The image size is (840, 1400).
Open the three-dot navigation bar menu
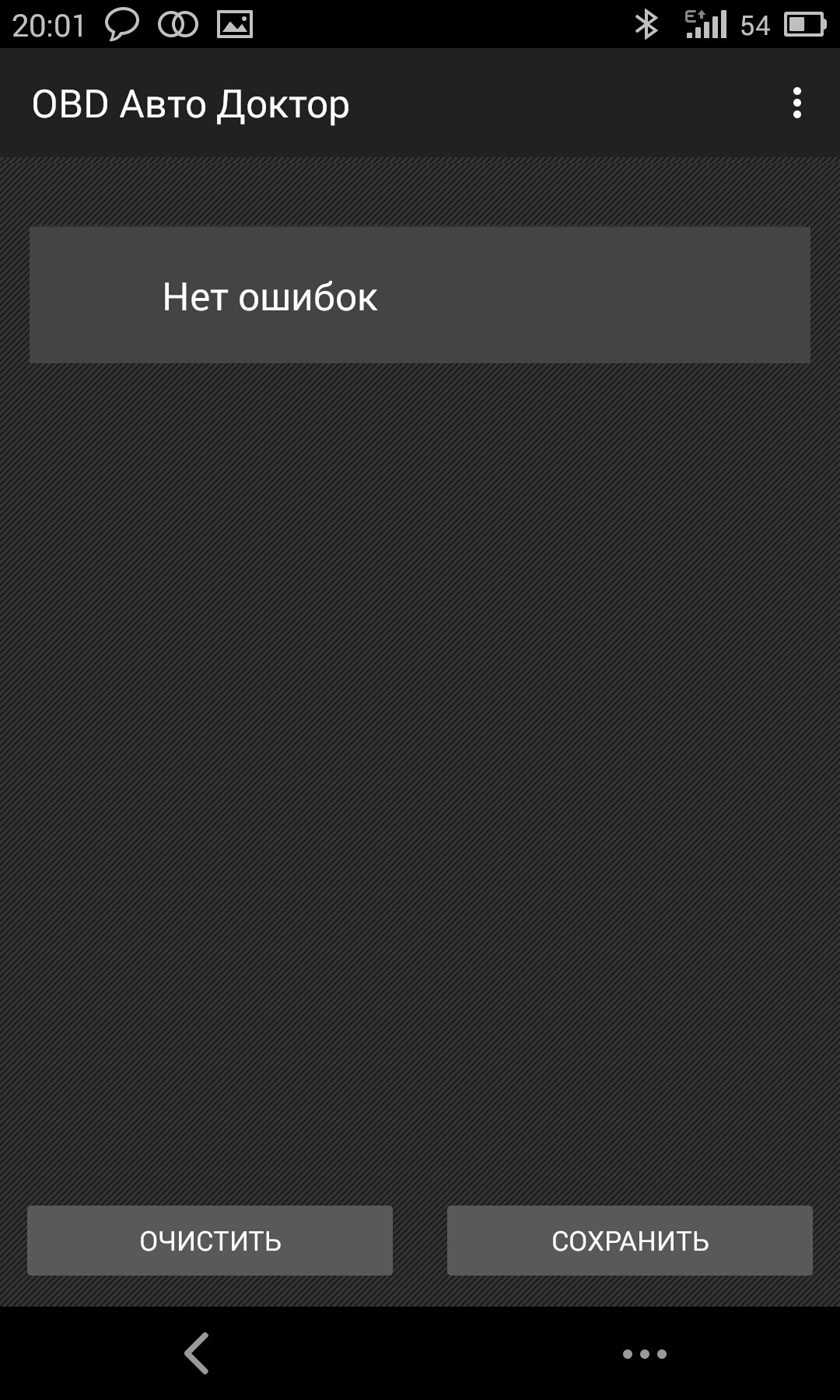click(x=644, y=1354)
